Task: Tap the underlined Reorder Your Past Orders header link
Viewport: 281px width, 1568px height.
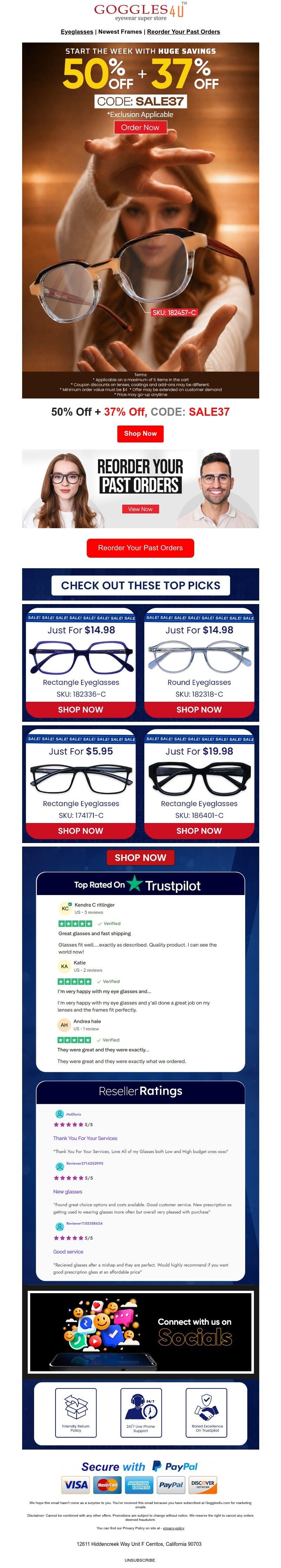Action: (x=183, y=32)
